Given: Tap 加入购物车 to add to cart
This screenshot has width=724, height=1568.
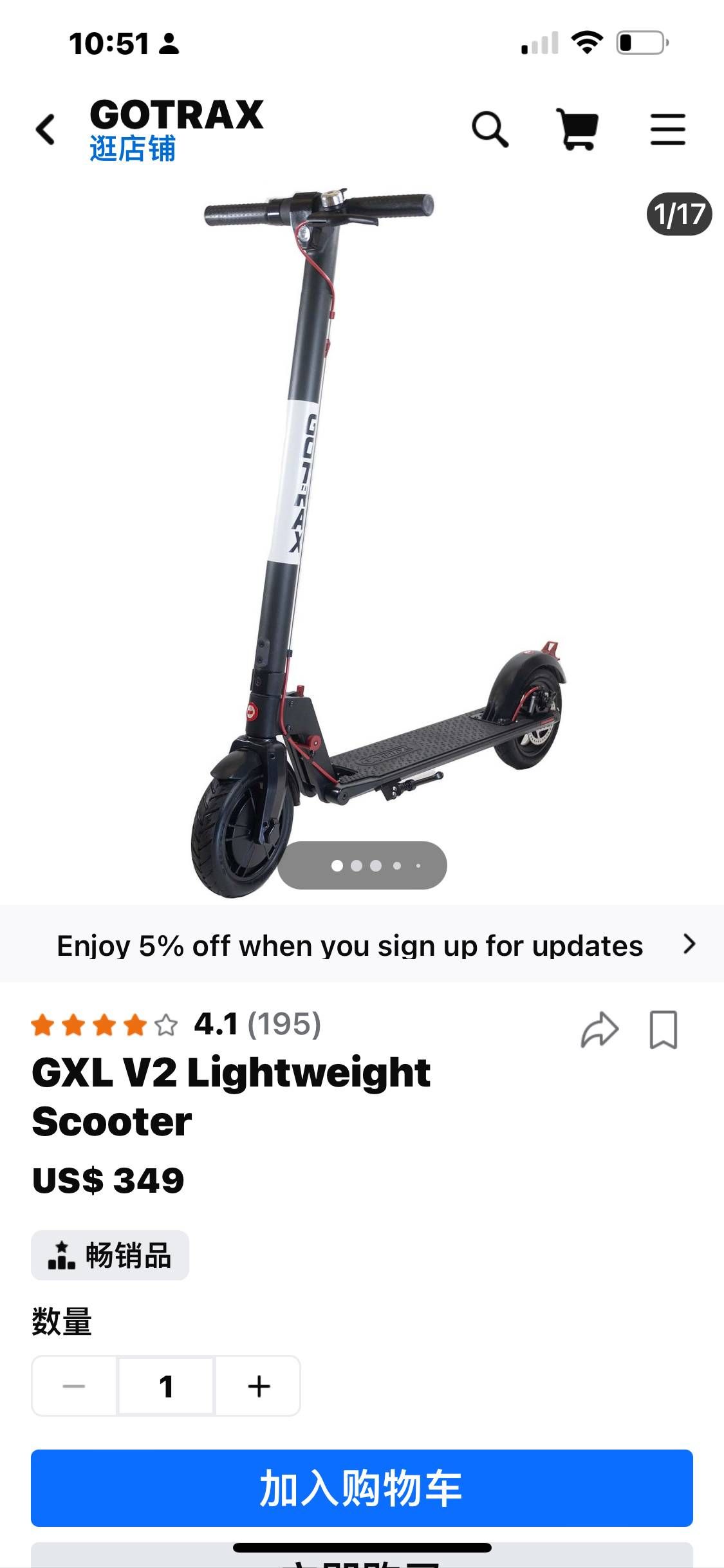Looking at the screenshot, I should (x=362, y=1488).
